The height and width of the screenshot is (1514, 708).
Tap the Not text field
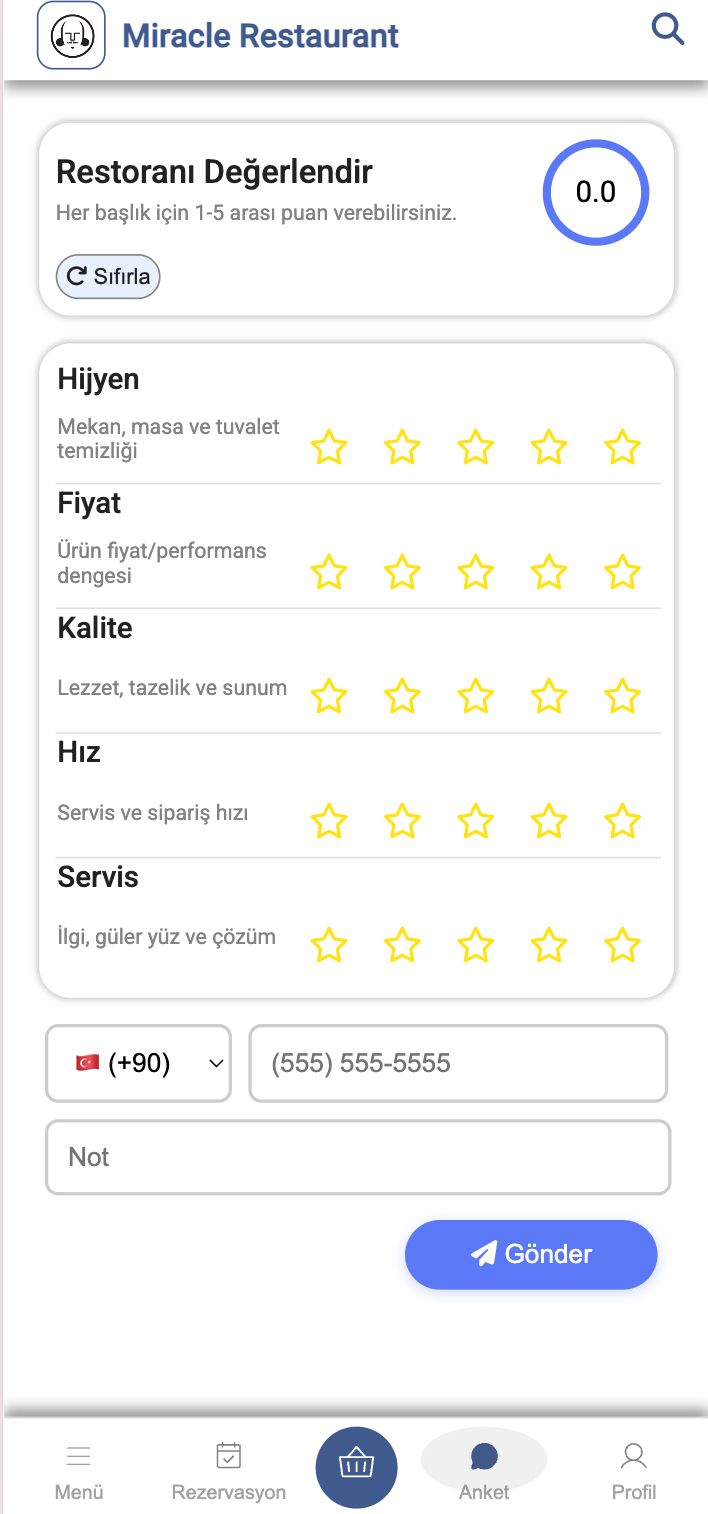pyautogui.click(x=357, y=1157)
